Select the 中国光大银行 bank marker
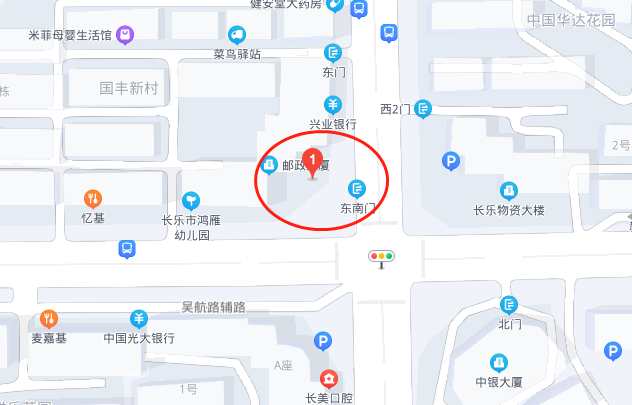Screen dimensions: 632x405 (x=139, y=319)
